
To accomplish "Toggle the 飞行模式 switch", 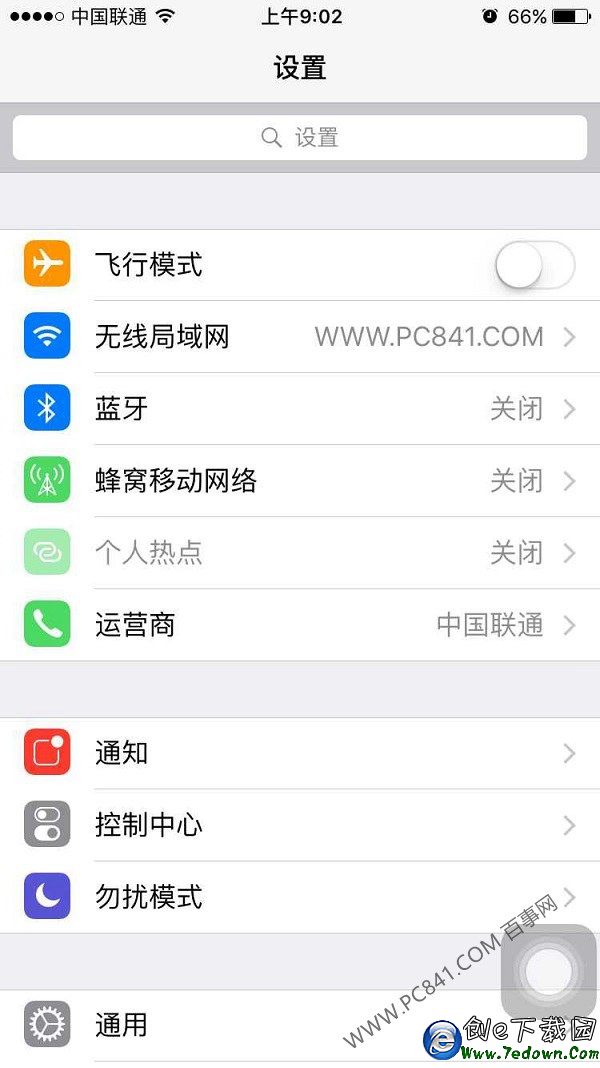I will point(534,265).
